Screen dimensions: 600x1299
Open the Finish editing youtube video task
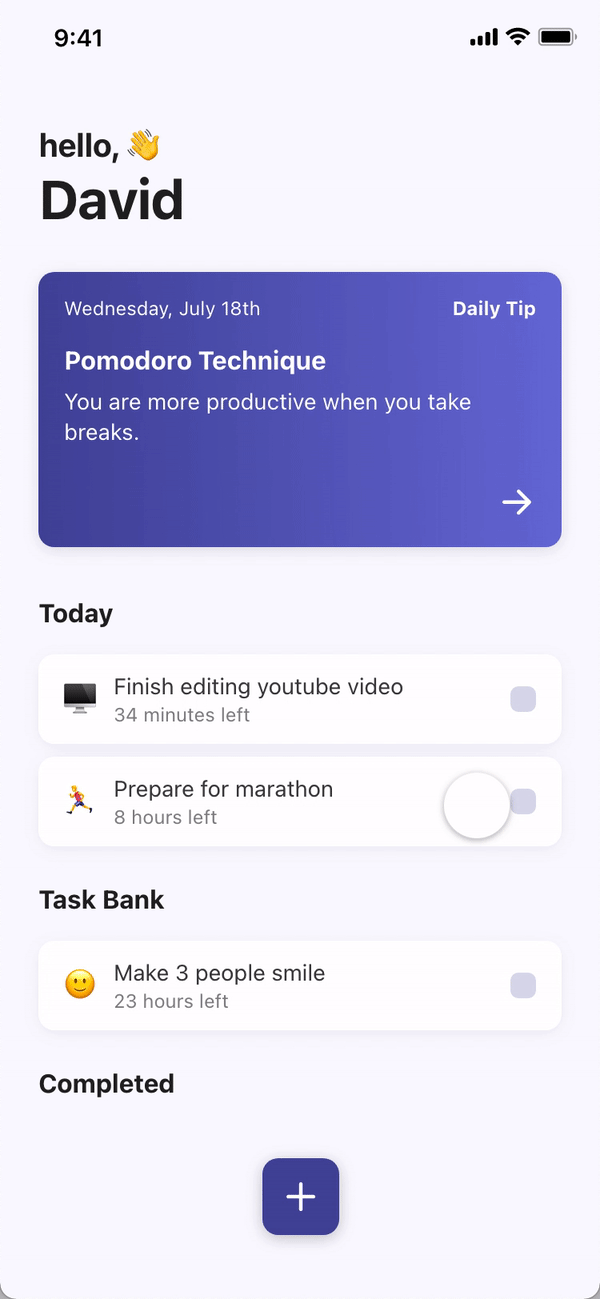point(258,699)
